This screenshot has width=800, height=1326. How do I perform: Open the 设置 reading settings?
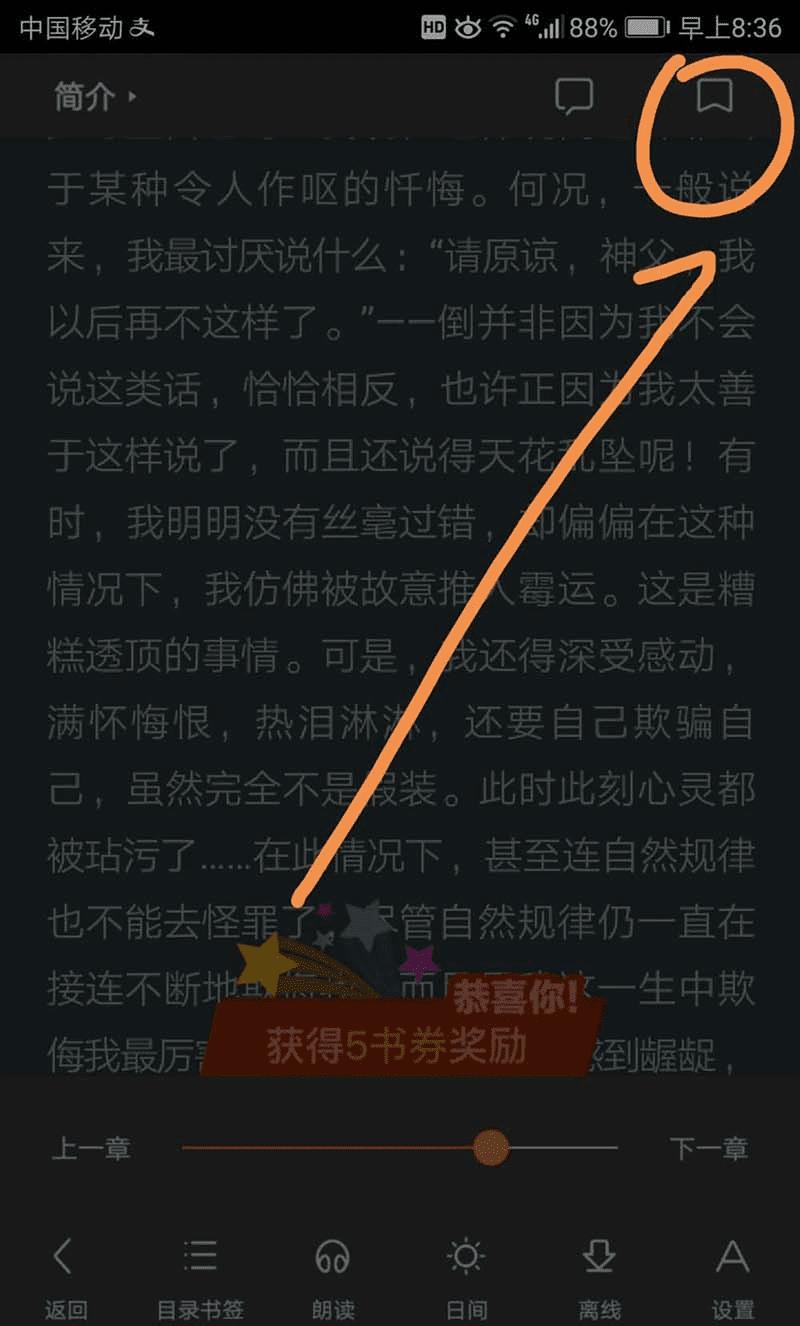(x=732, y=1275)
